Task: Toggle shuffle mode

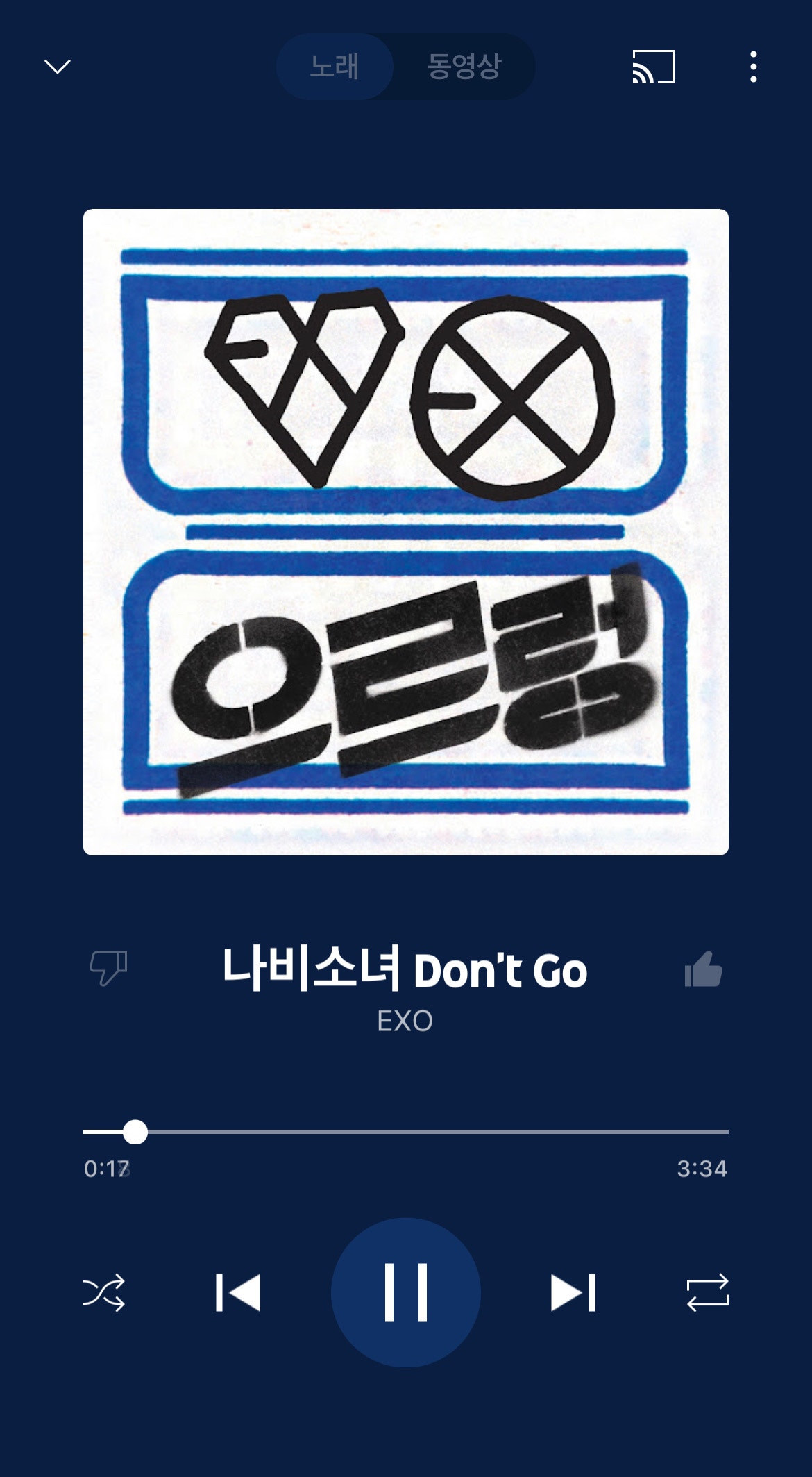Action: [104, 1292]
